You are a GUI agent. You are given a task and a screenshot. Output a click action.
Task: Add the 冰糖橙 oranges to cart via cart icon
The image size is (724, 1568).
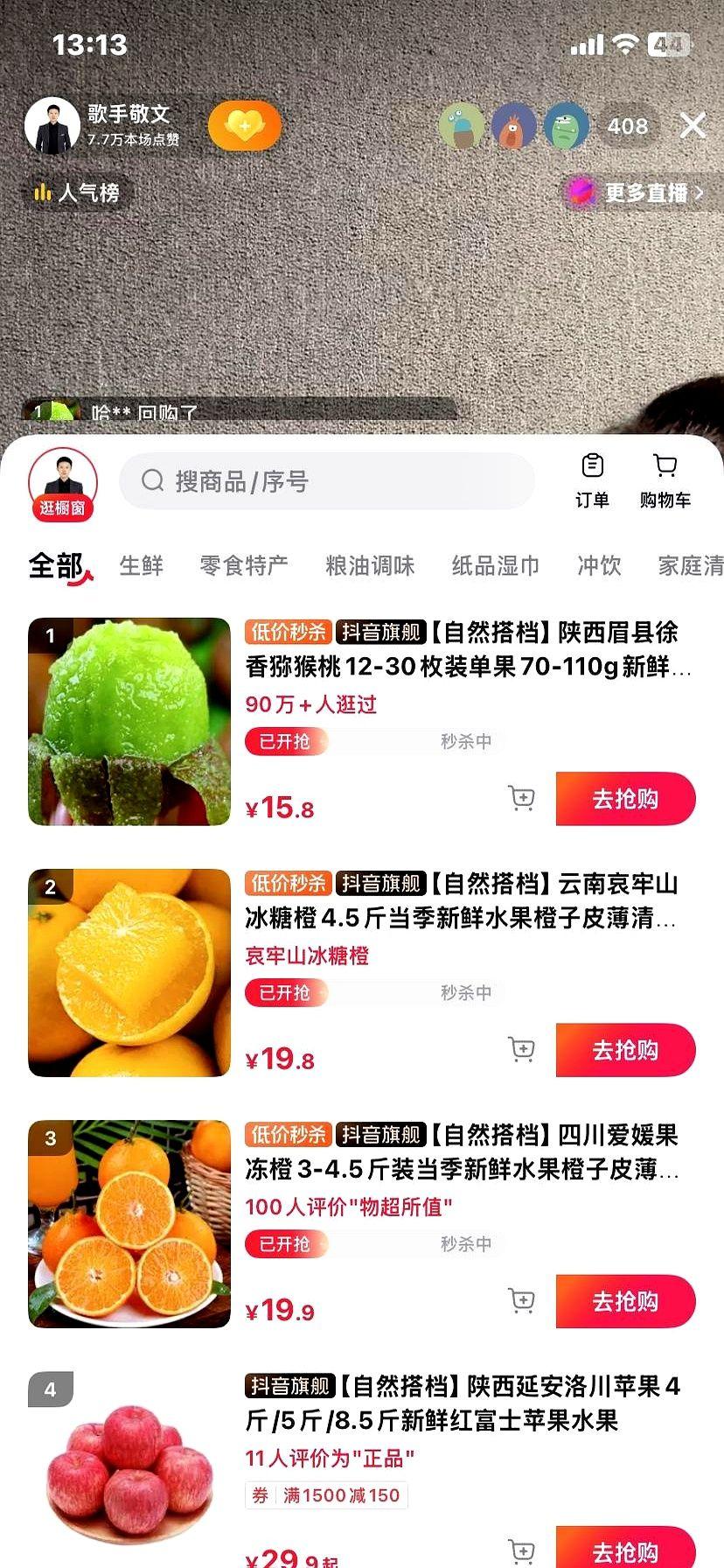click(x=521, y=1049)
